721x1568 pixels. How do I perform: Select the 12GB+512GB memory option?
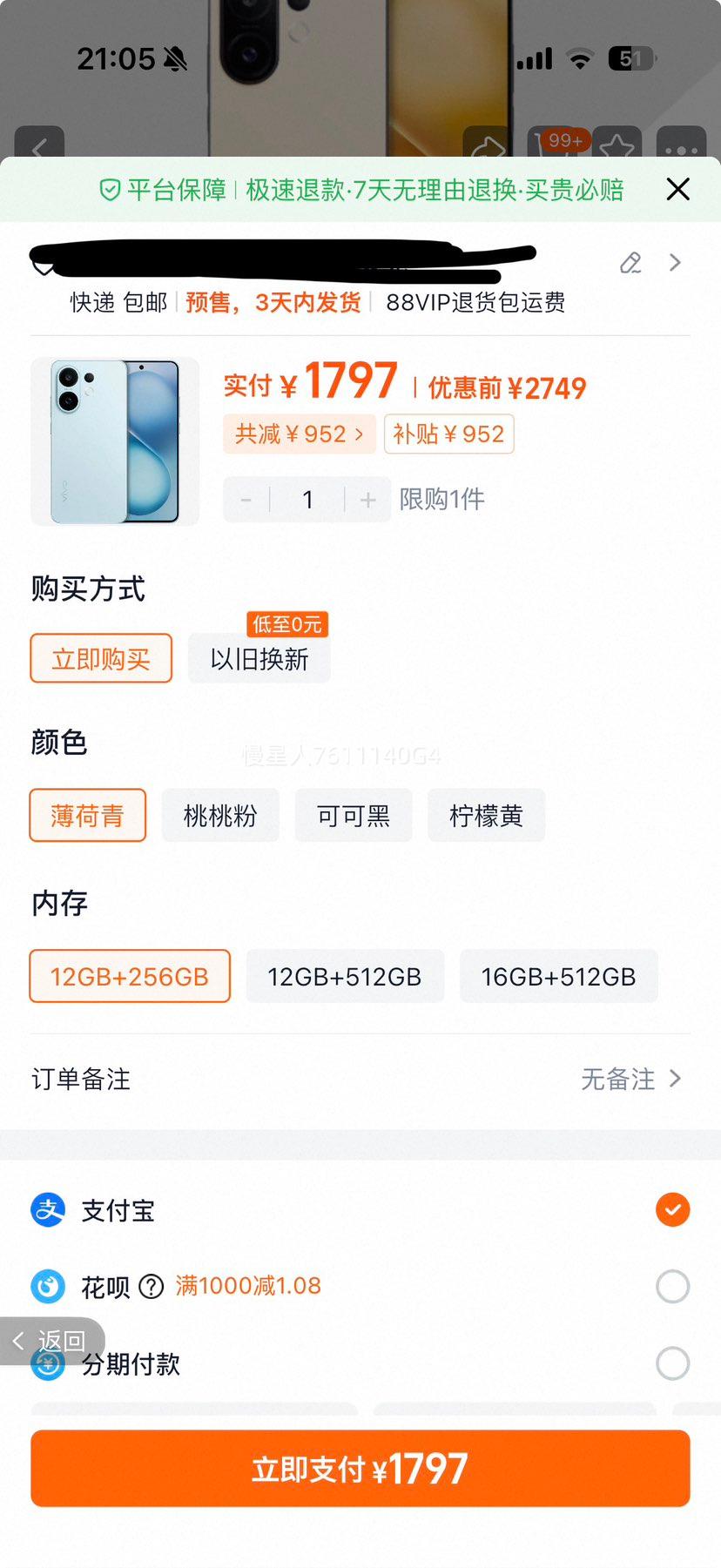(345, 976)
